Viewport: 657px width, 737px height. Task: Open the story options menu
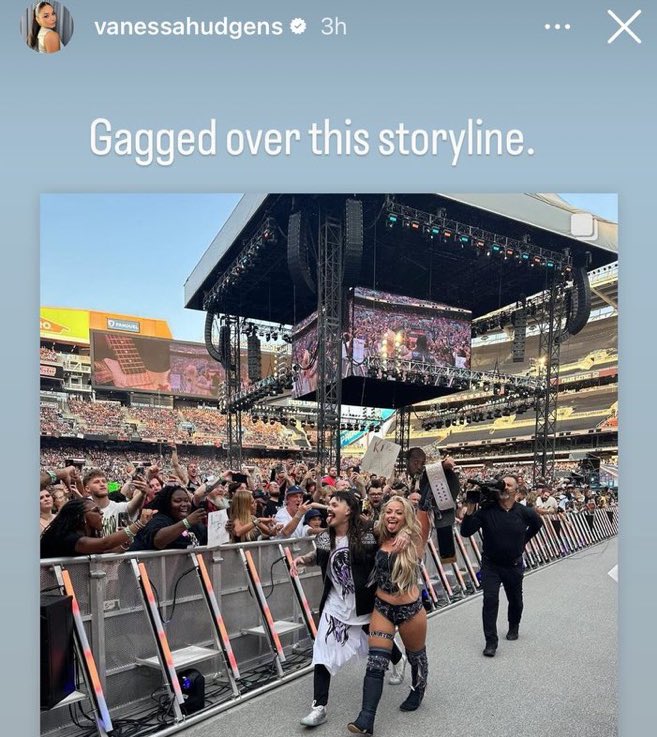coord(557,27)
